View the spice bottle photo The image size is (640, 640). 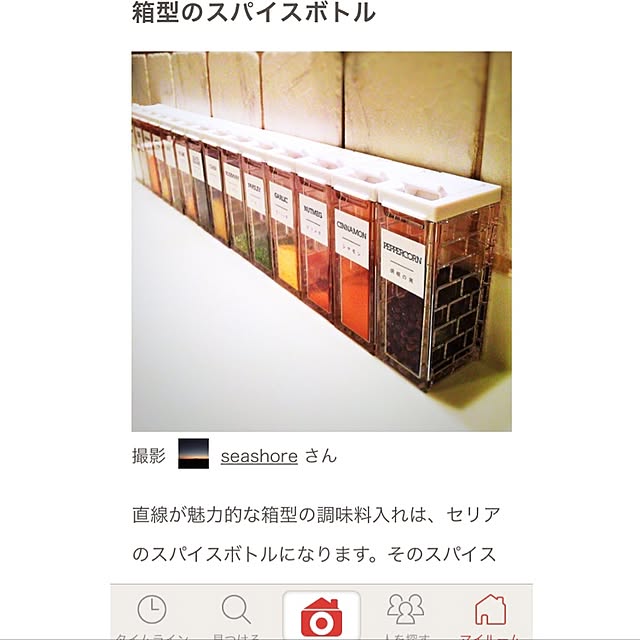[x=321, y=241]
